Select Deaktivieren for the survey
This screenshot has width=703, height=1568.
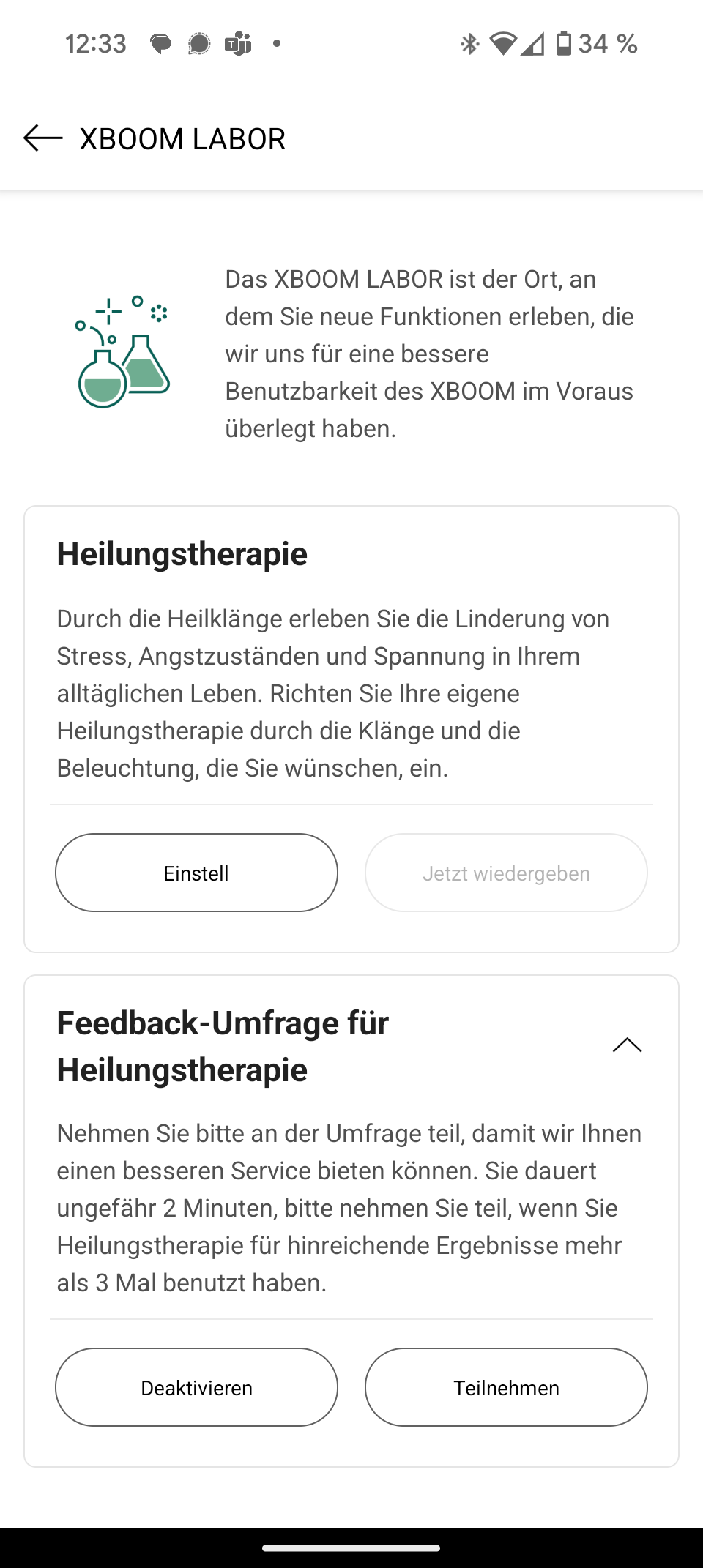196,1387
